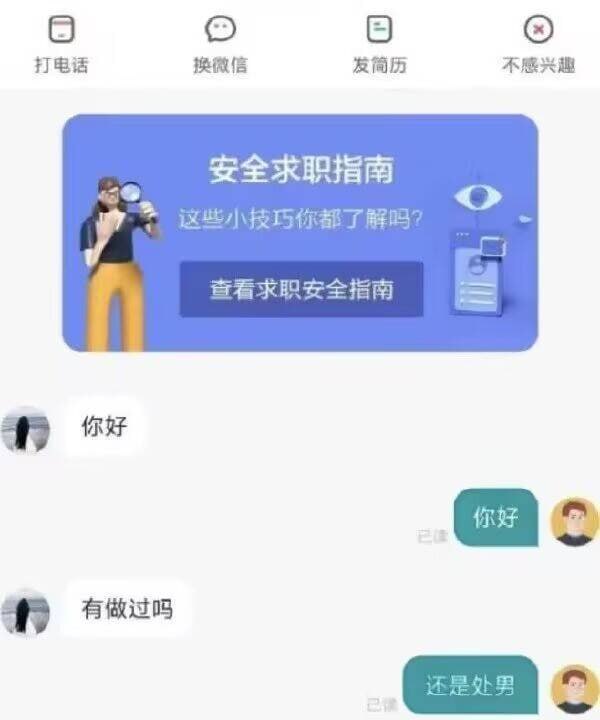Send resume via 发简历

tap(379, 44)
